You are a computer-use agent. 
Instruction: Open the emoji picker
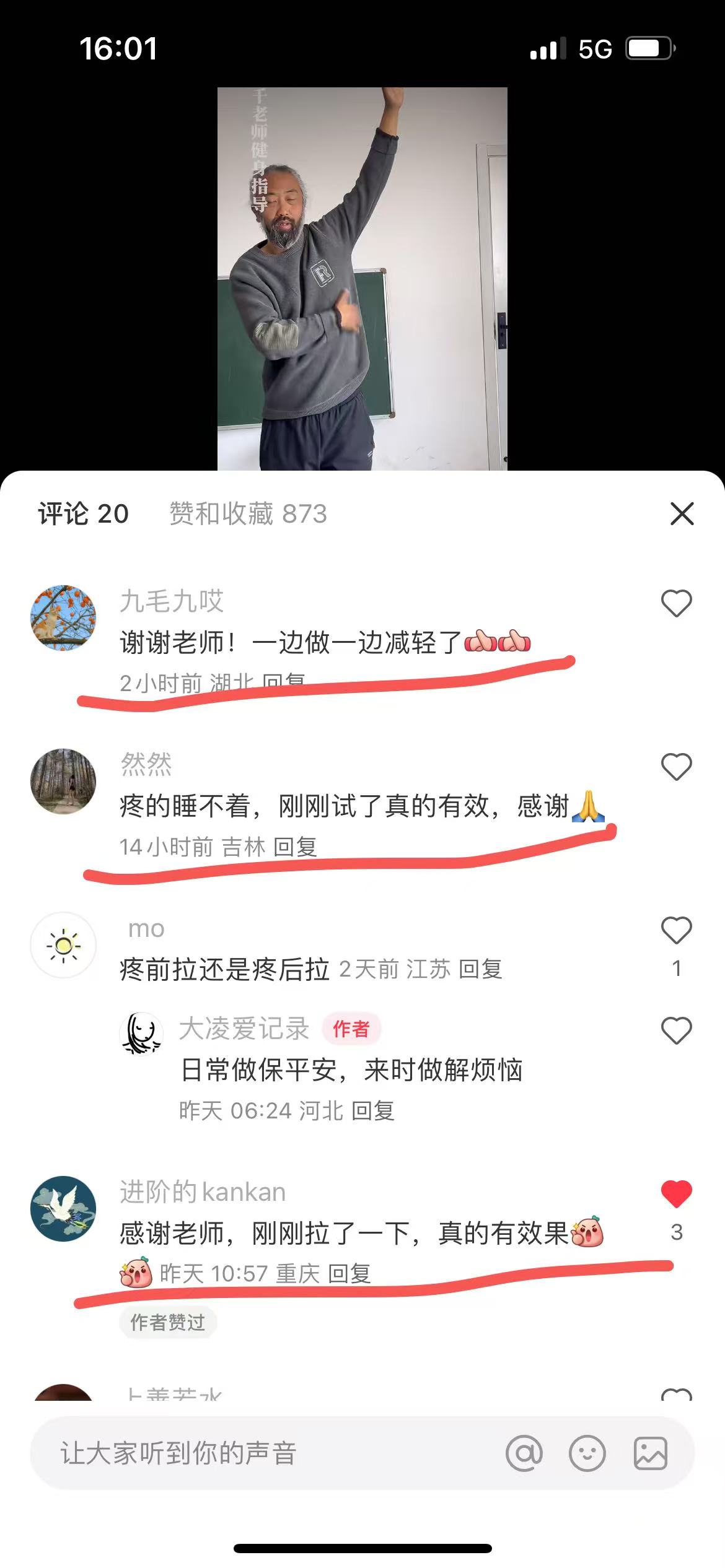pyautogui.click(x=587, y=1453)
